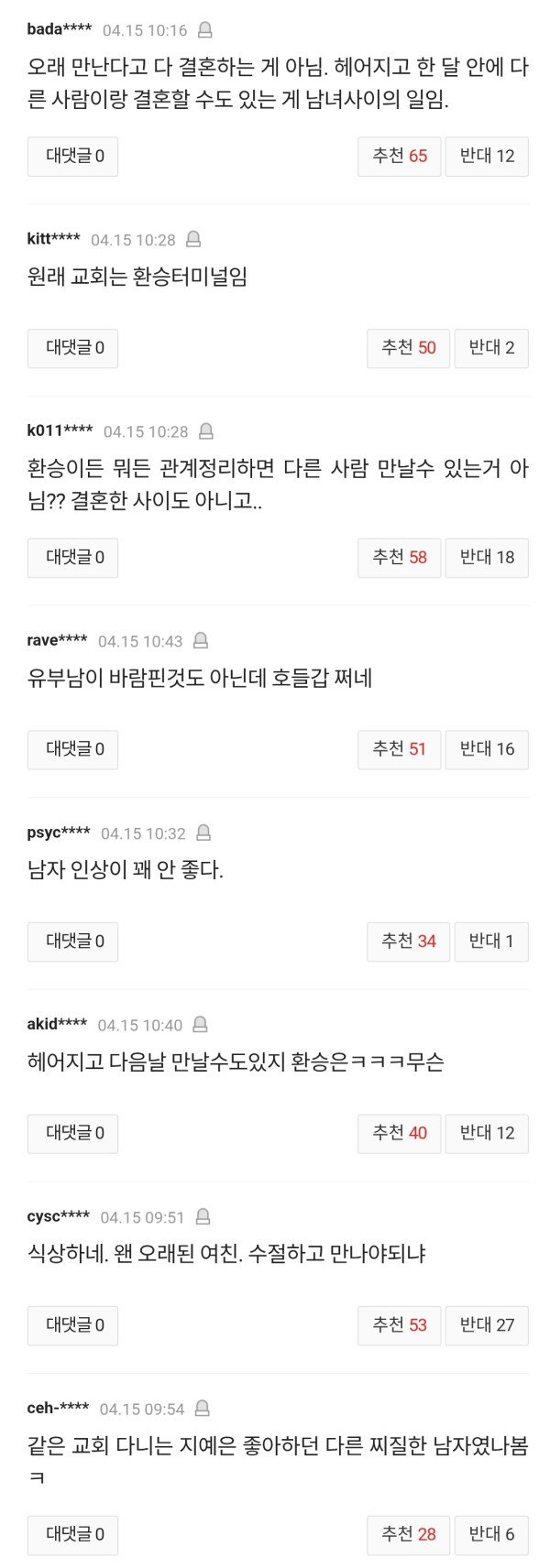Screen dimensions: 550x1568
Task: Report kitt**** comment via siren icon
Action: (x=193, y=240)
